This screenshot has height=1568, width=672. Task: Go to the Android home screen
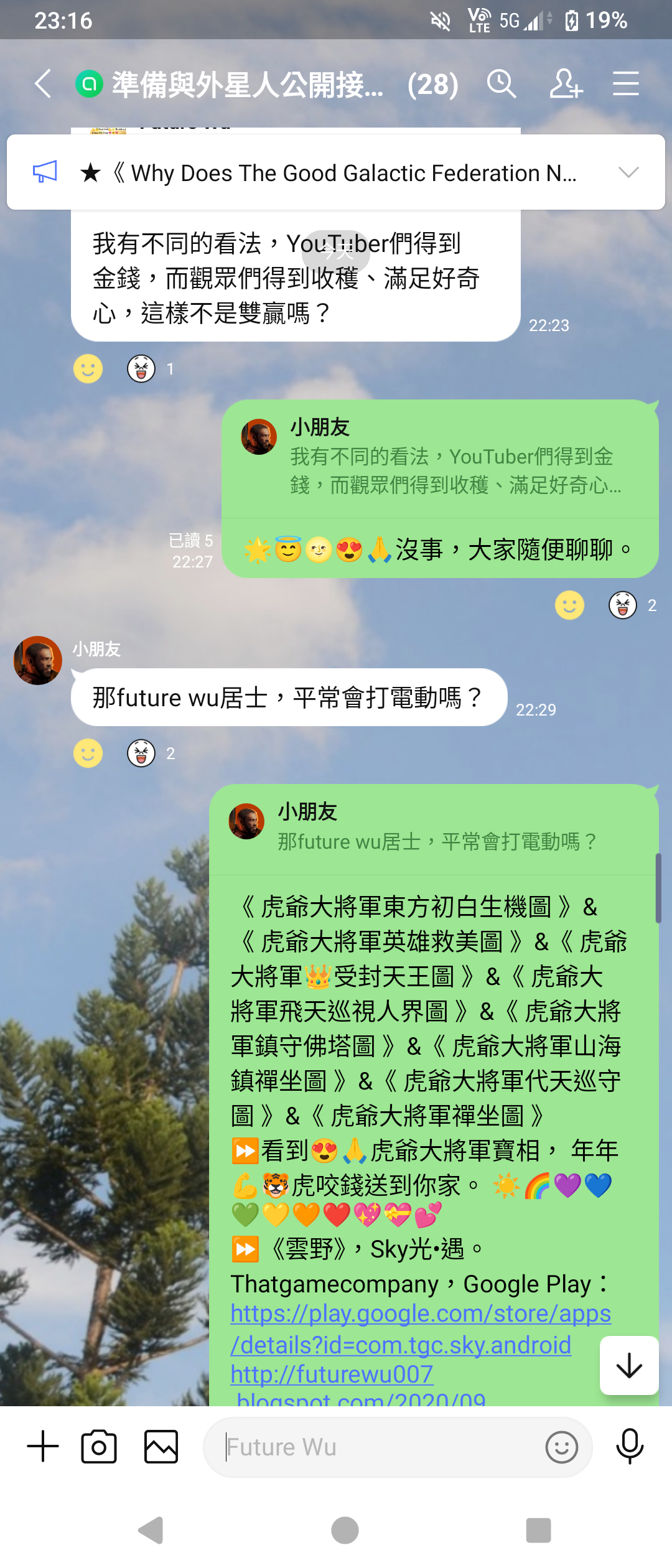[x=345, y=1530]
